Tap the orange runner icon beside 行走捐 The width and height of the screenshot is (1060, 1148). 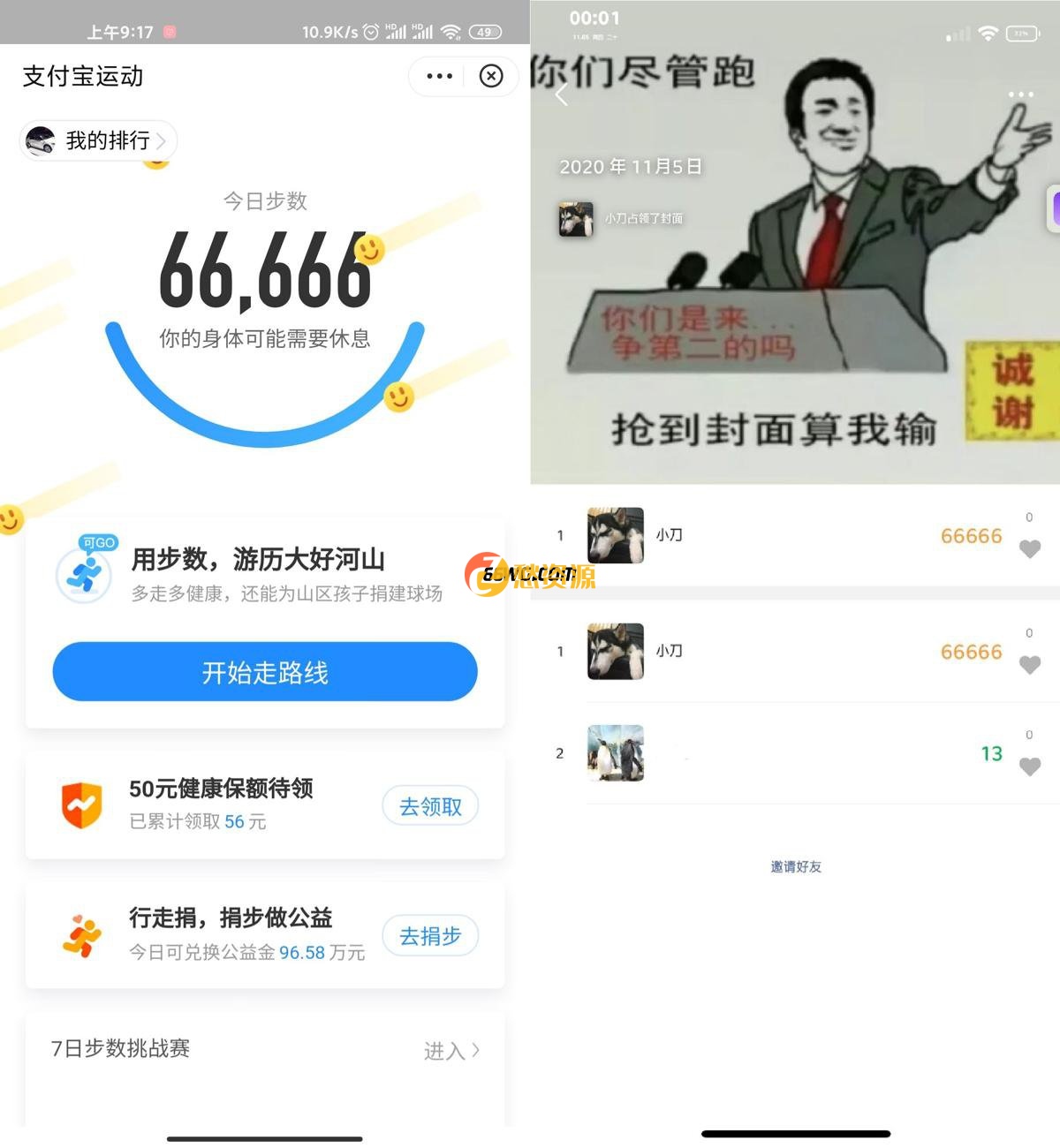pos(81,933)
